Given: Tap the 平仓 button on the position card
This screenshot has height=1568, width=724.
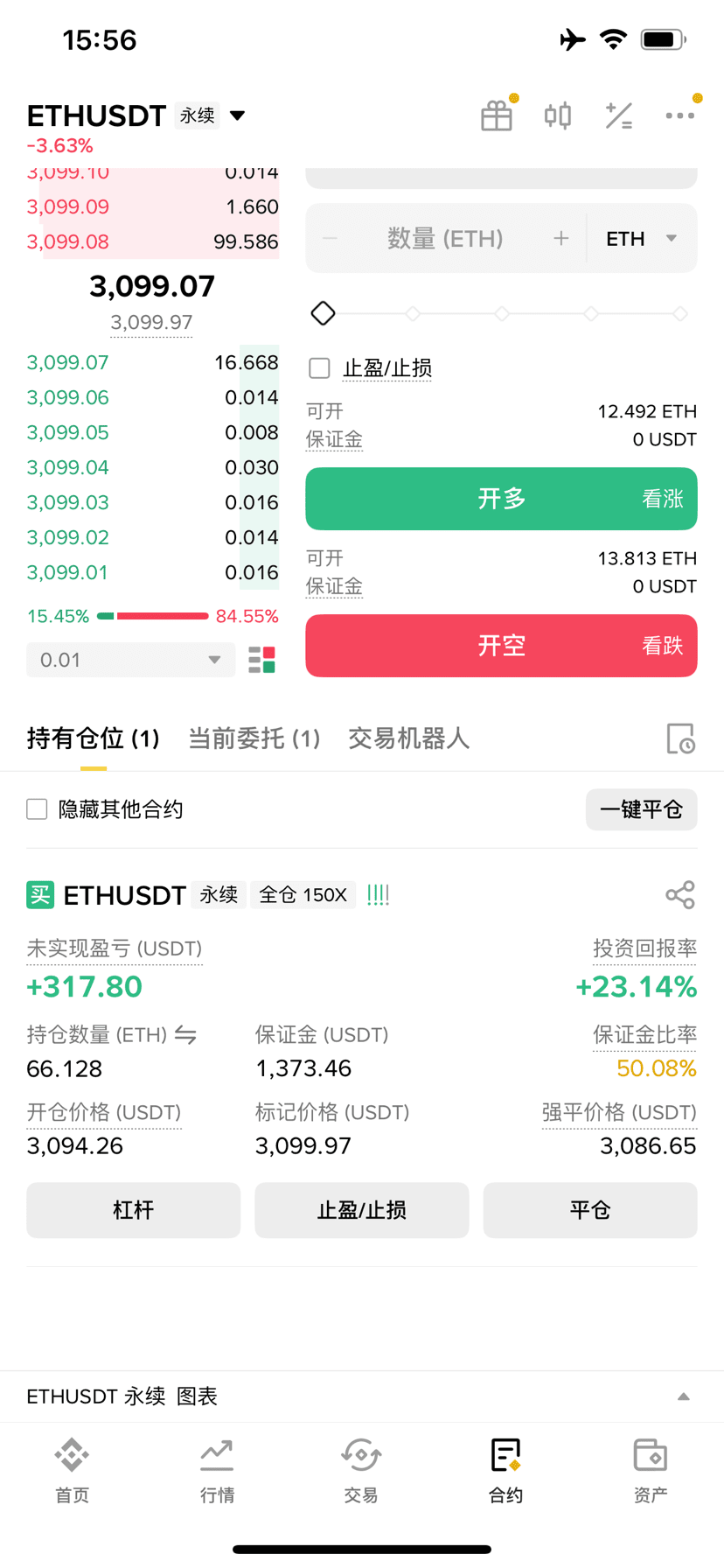Looking at the screenshot, I should click(x=590, y=1210).
